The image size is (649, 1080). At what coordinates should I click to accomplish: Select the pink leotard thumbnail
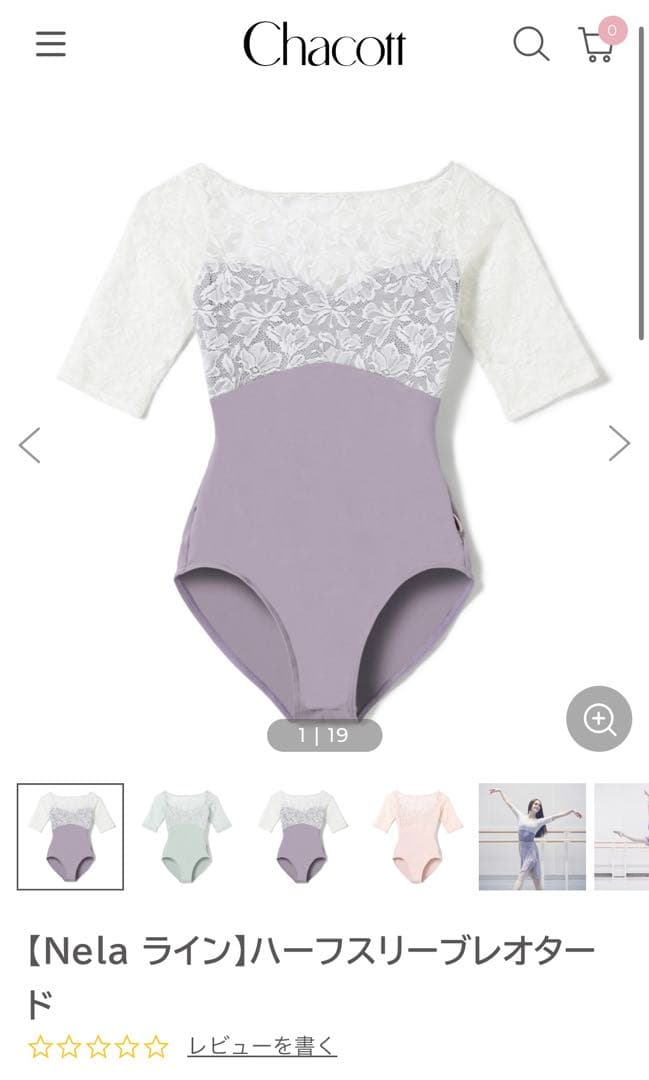(x=417, y=836)
